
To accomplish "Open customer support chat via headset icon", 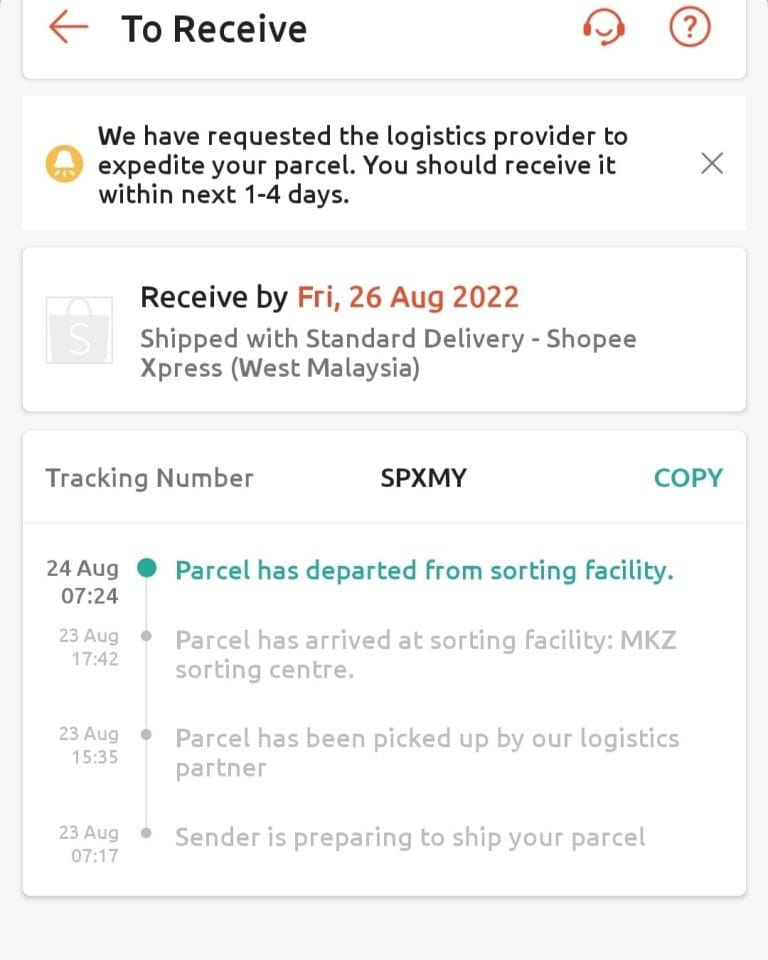I will point(604,28).
